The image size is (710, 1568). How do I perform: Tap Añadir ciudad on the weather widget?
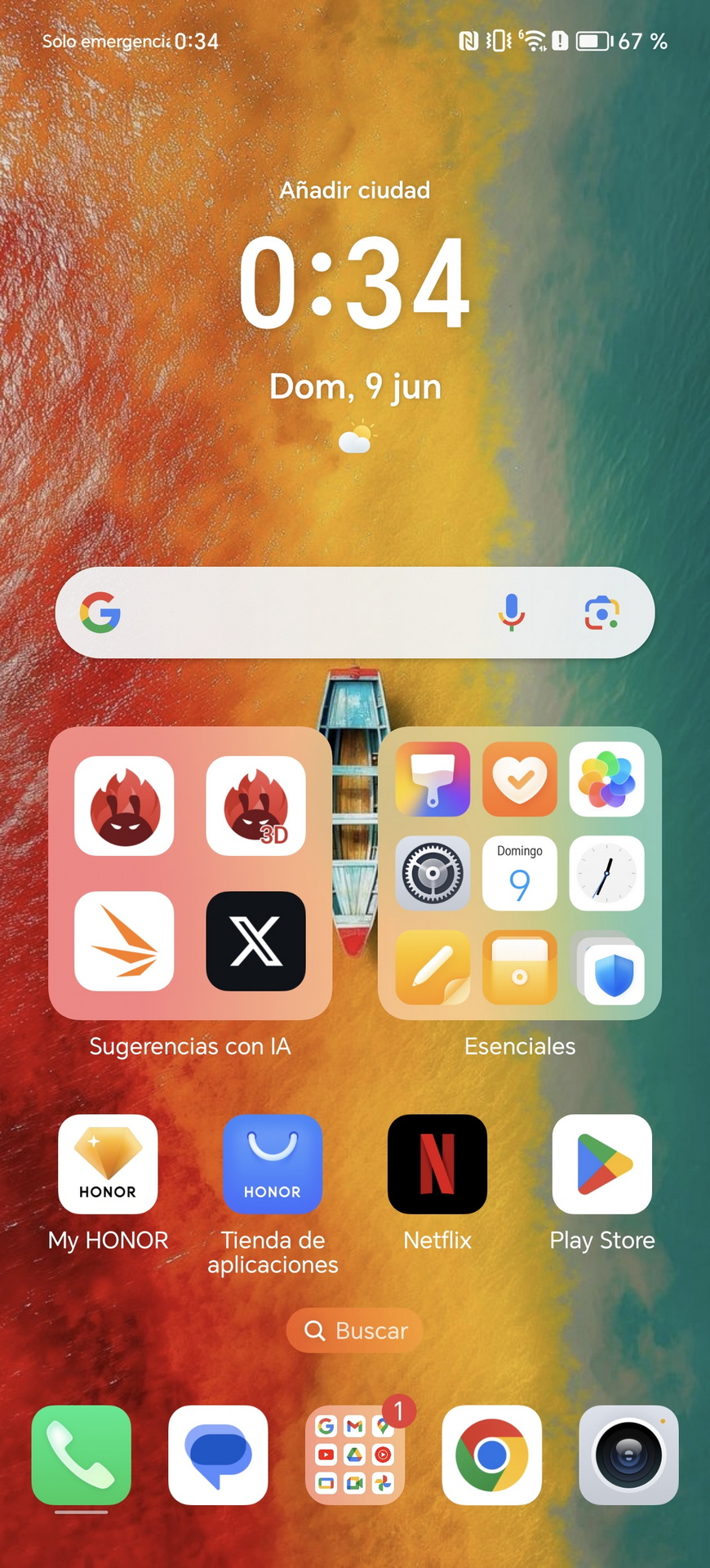(355, 190)
